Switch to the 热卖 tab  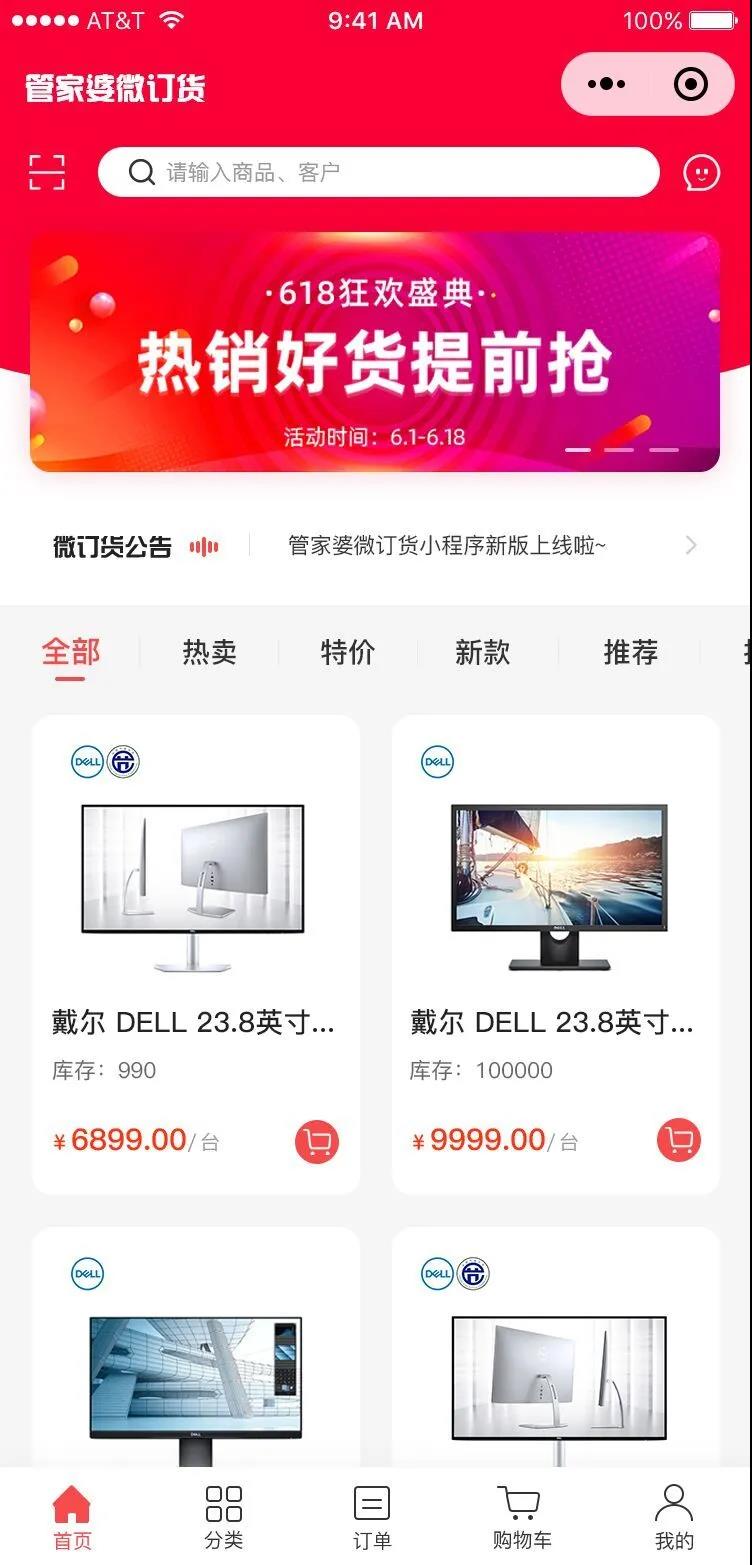click(209, 652)
